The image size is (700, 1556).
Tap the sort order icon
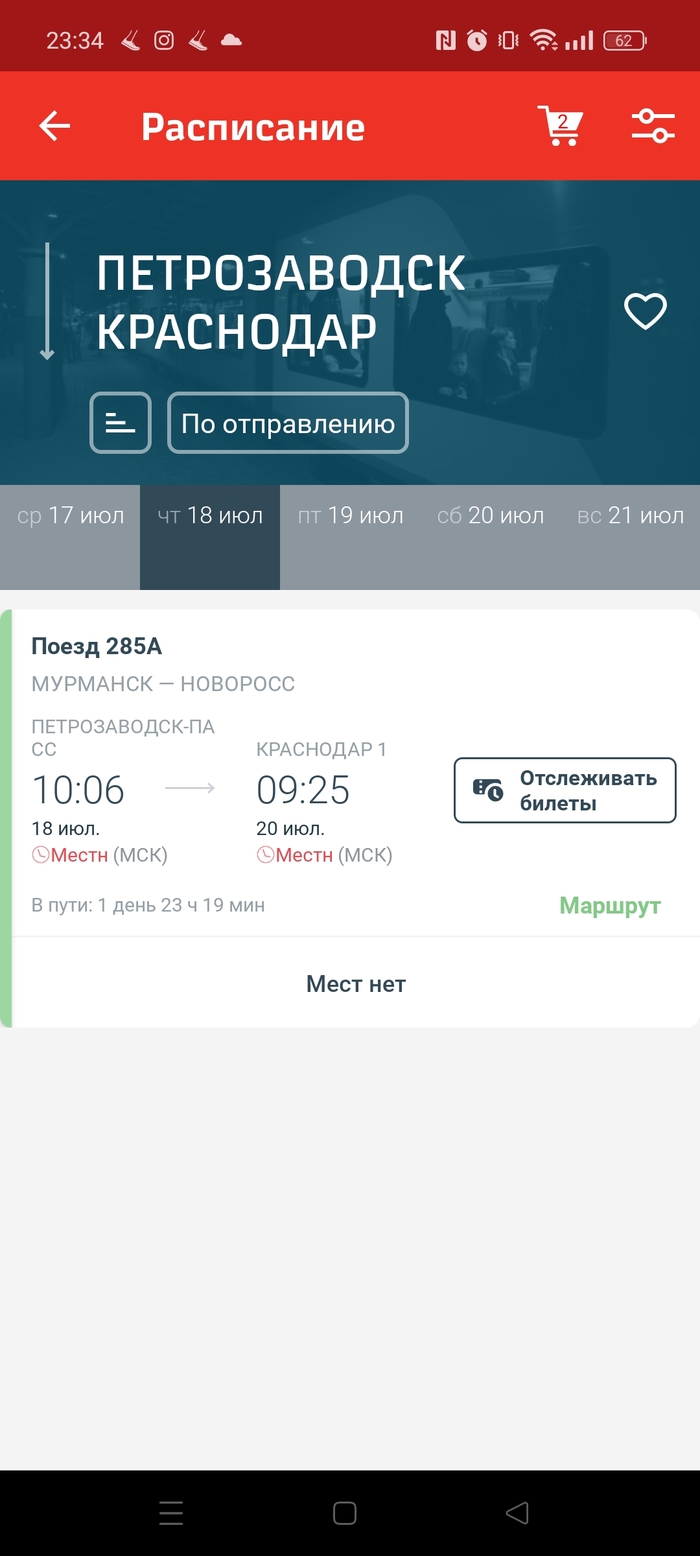(120, 423)
